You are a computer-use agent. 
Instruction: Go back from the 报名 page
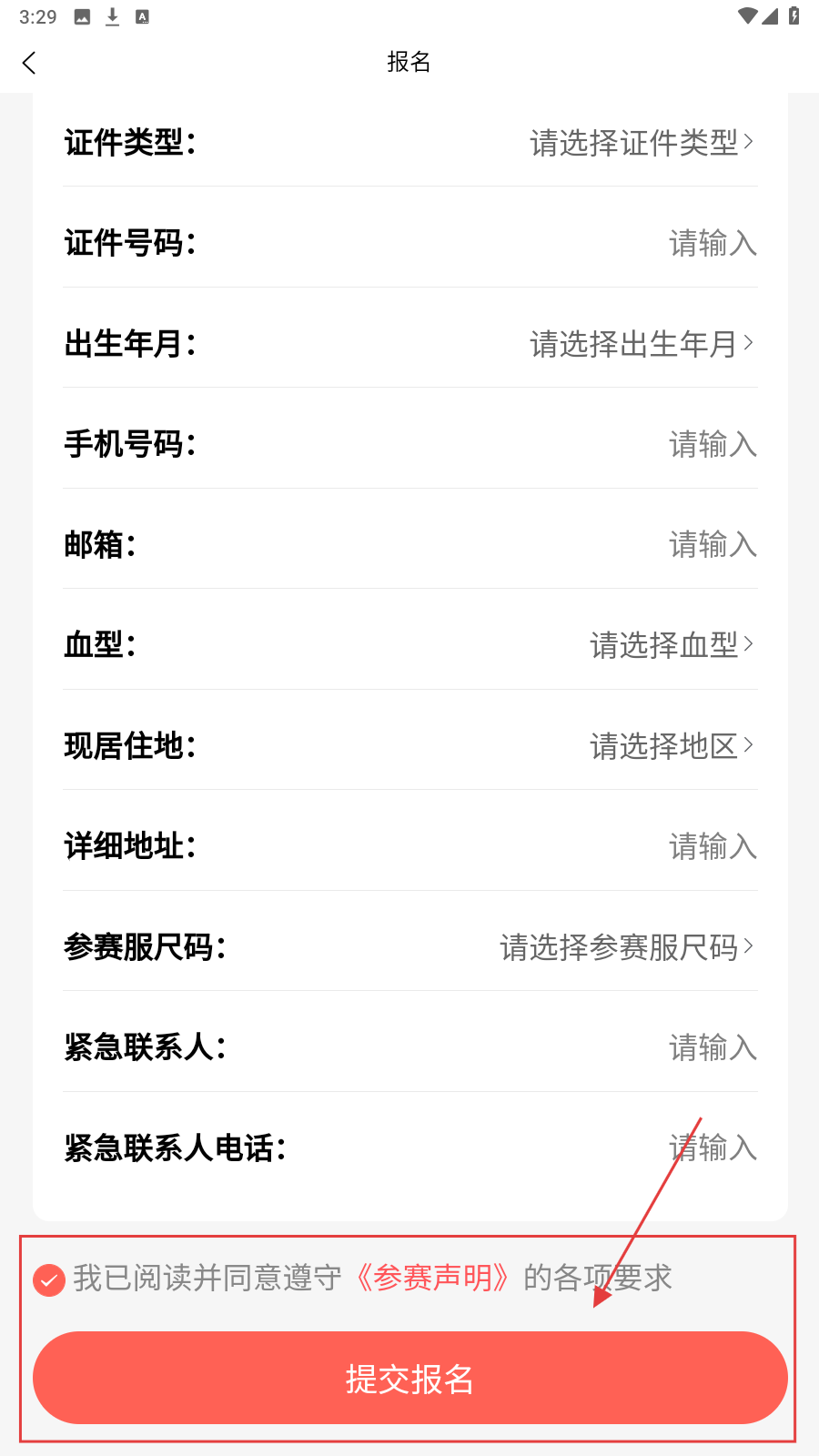(29, 63)
